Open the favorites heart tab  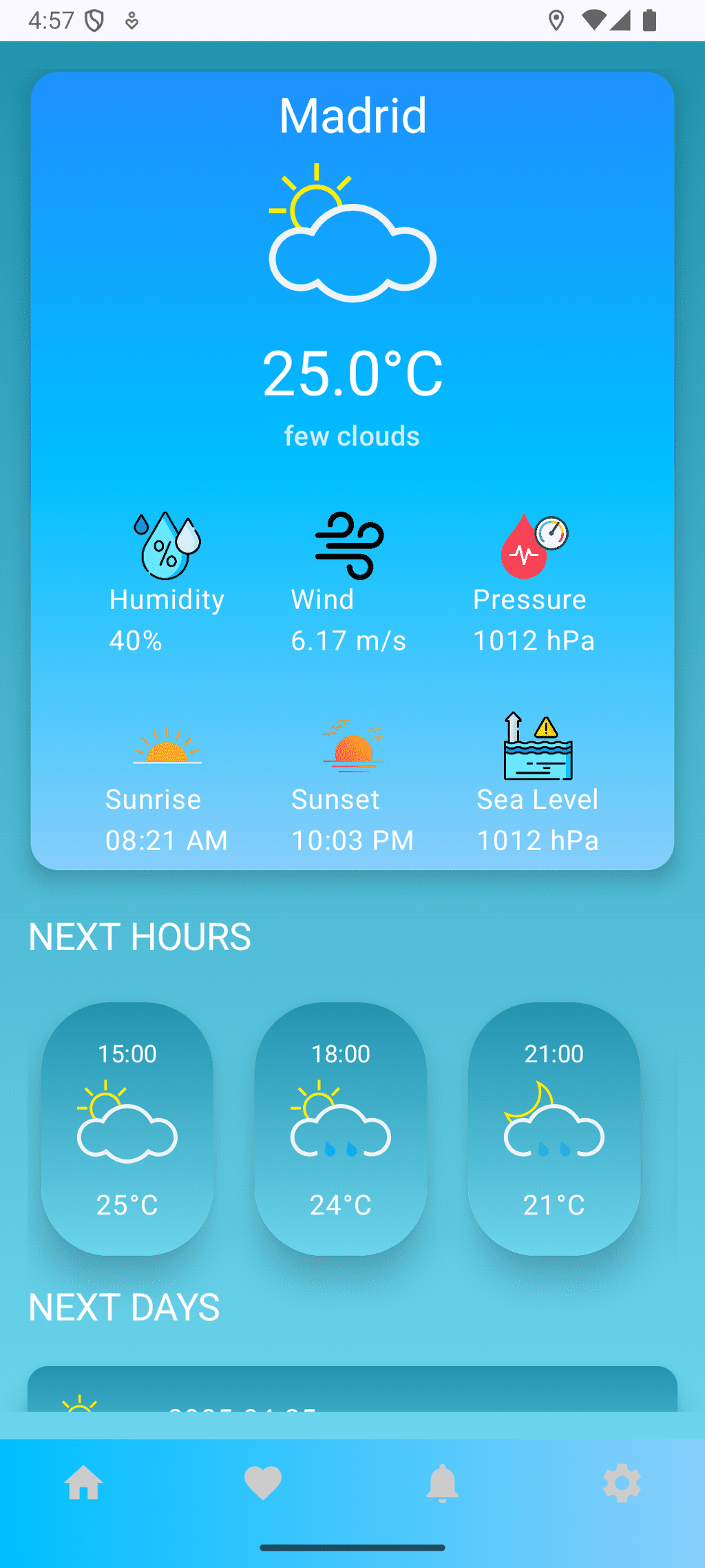coord(263,1483)
